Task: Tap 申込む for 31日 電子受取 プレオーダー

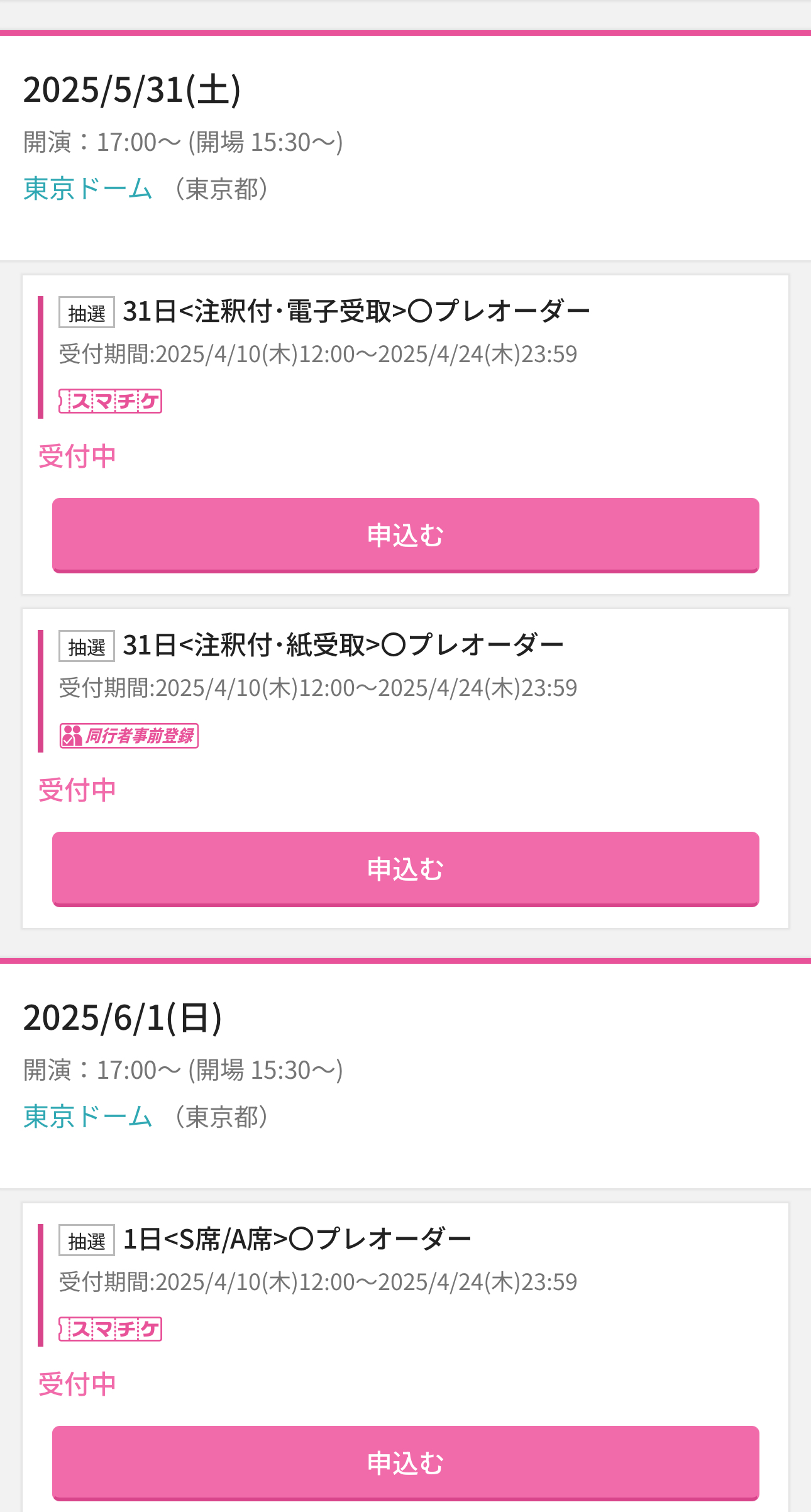Action: 405,535
